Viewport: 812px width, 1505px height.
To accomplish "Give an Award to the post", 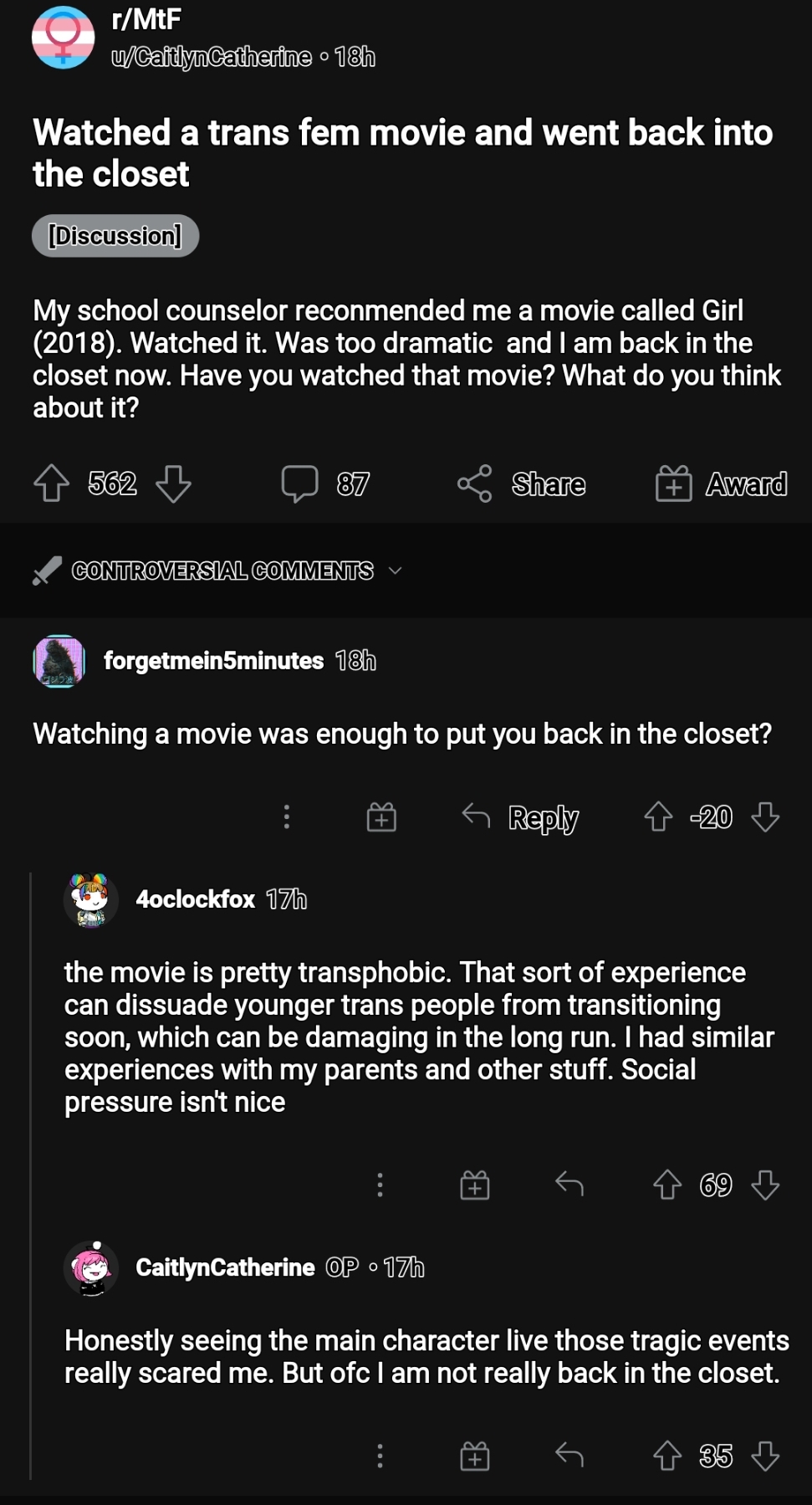I will pos(721,484).
